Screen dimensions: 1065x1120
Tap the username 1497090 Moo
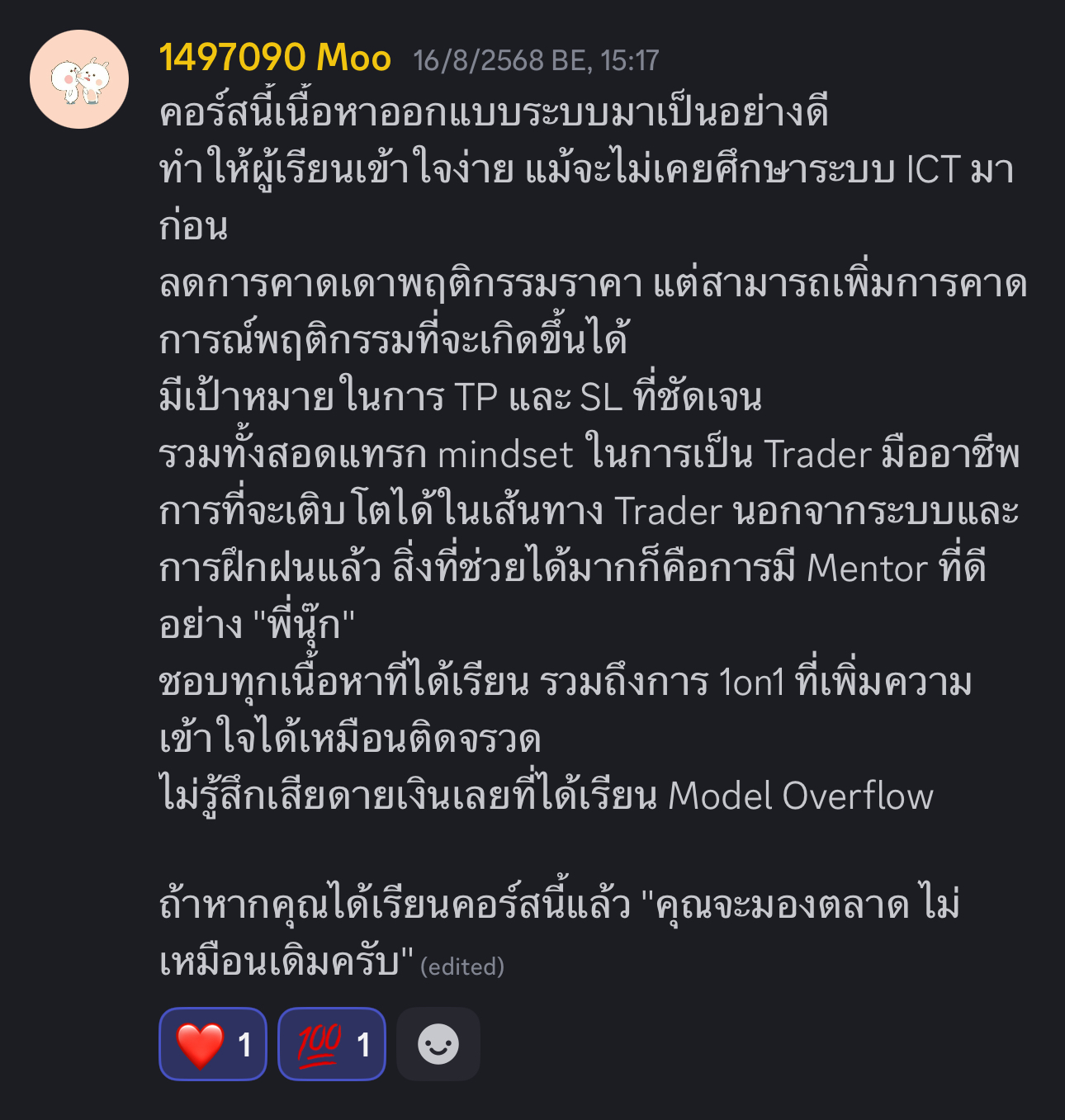(275, 59)
